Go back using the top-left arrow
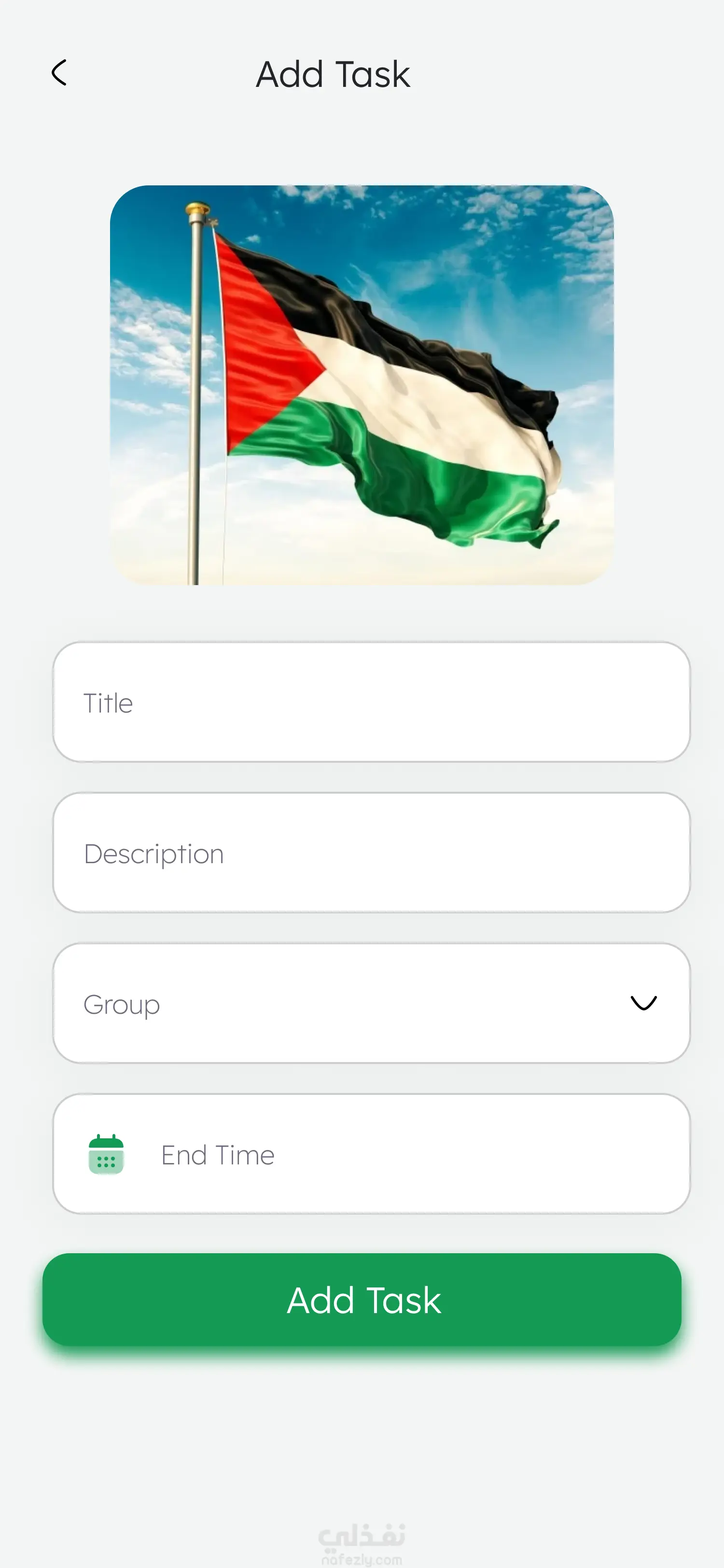 tap(59, 73)
